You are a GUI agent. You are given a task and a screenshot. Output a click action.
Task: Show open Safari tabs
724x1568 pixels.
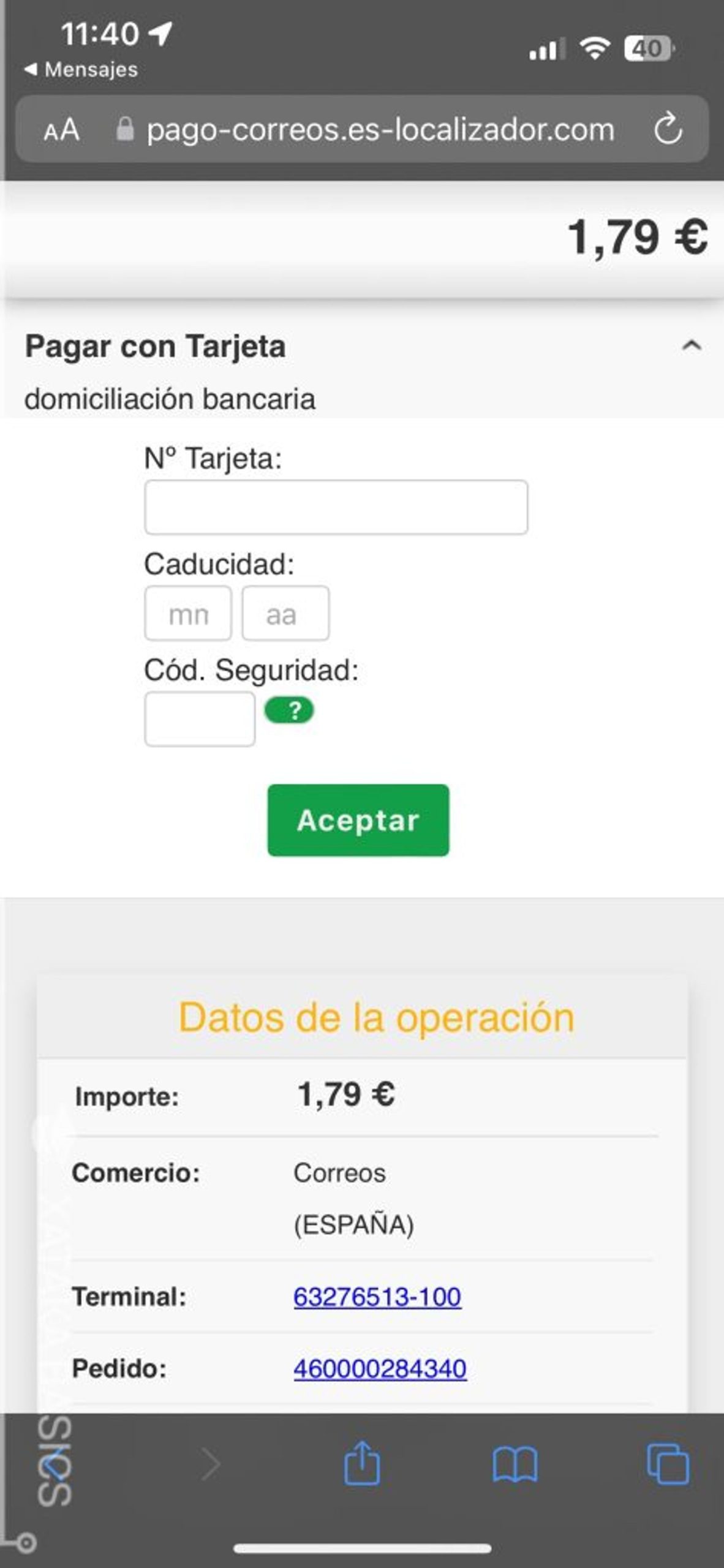668,1464
